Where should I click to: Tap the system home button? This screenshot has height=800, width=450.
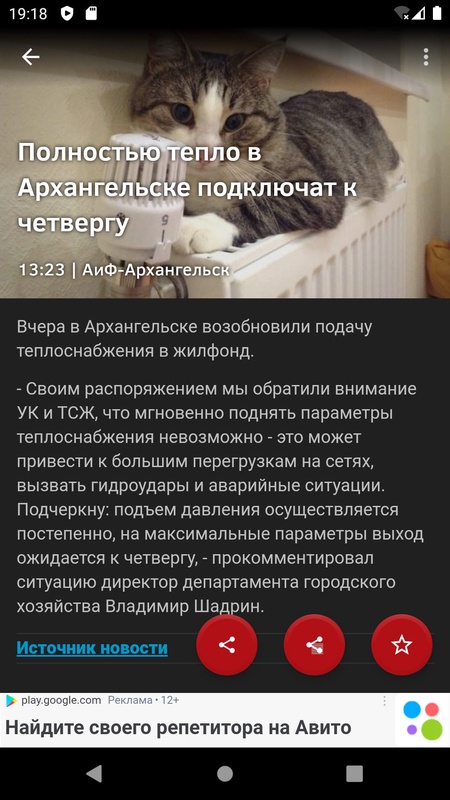point(224,773)
